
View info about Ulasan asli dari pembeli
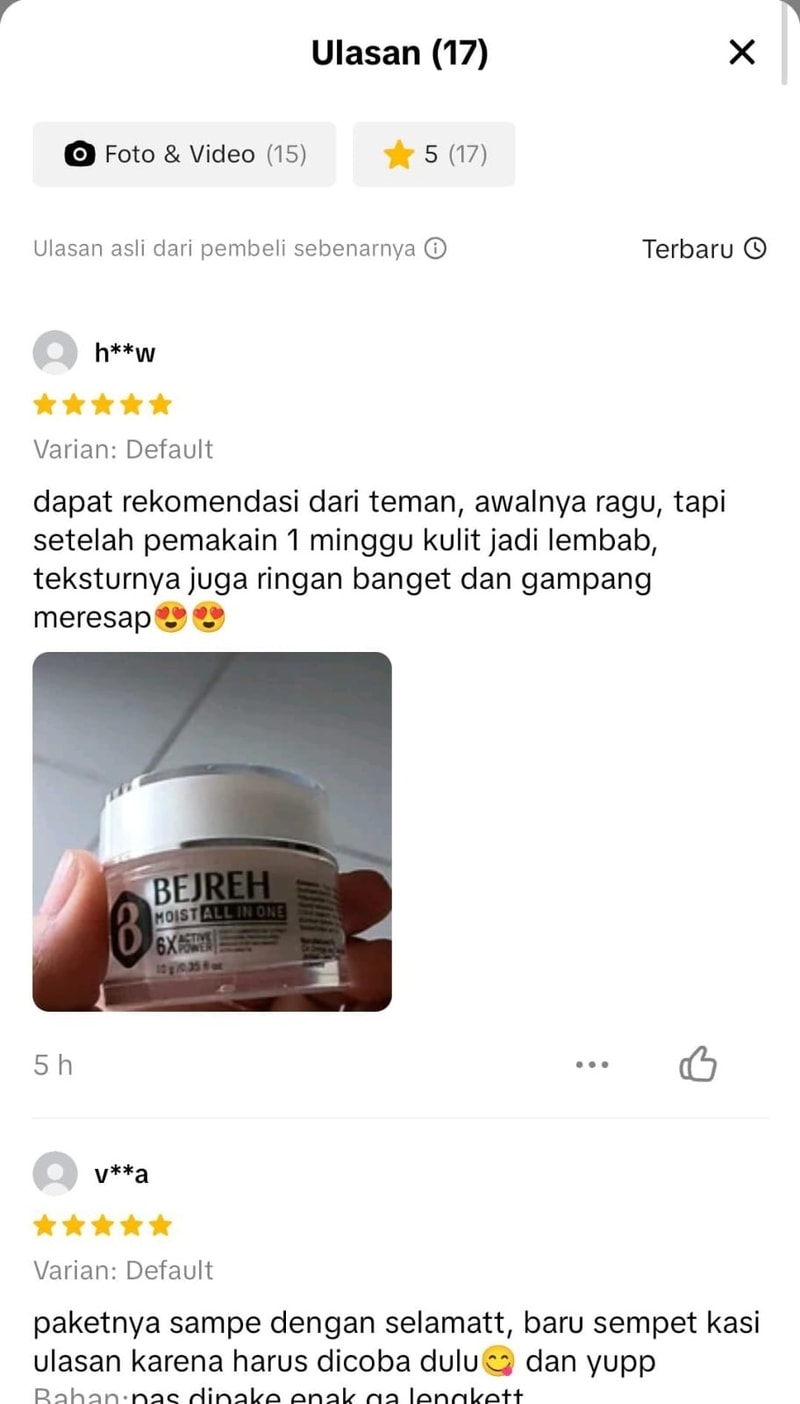click(x=435, y=249)
